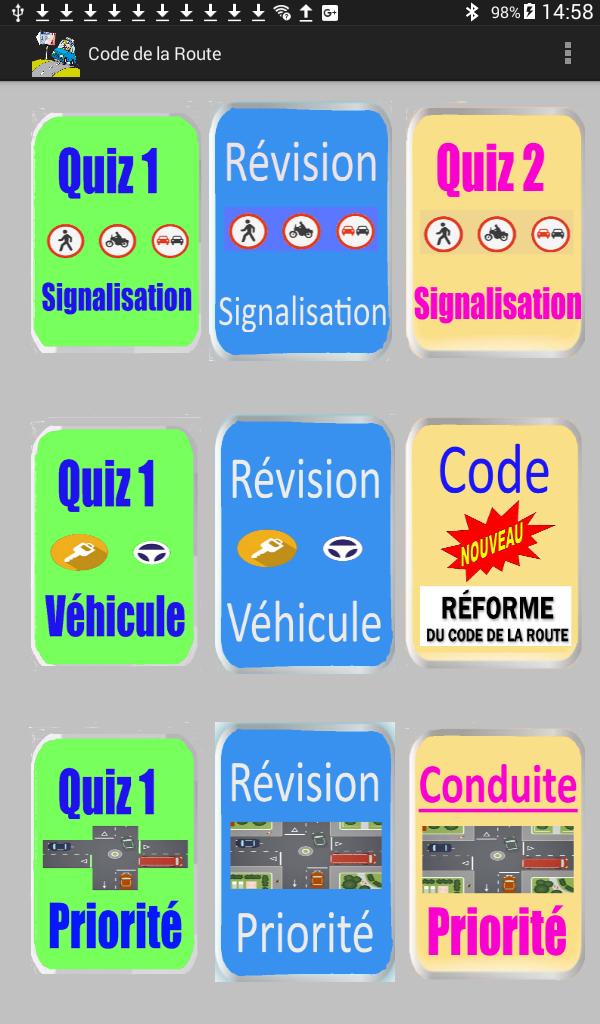
Task: Open the overflow menu
Action: click(x=568, y=53)
